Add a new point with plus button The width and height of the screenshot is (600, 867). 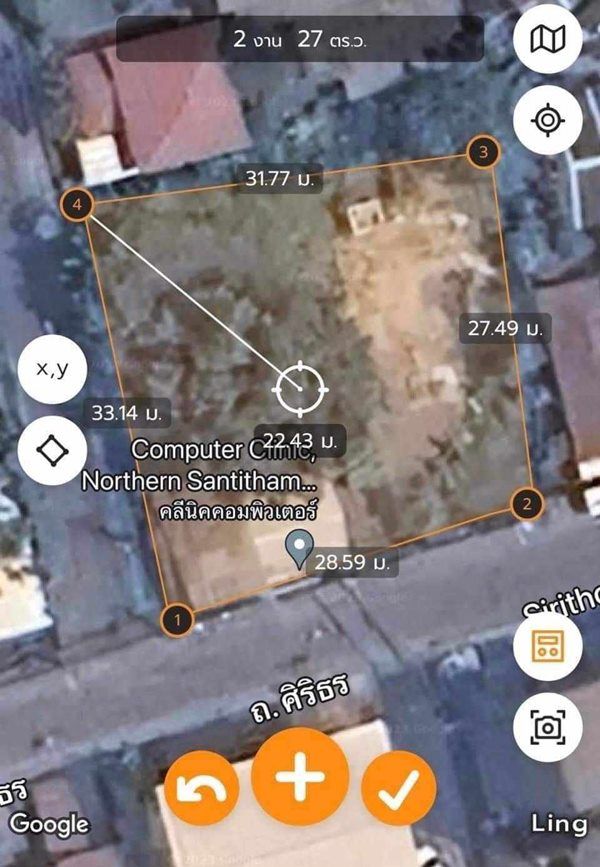pyautogui.click(x=300, y=777)
